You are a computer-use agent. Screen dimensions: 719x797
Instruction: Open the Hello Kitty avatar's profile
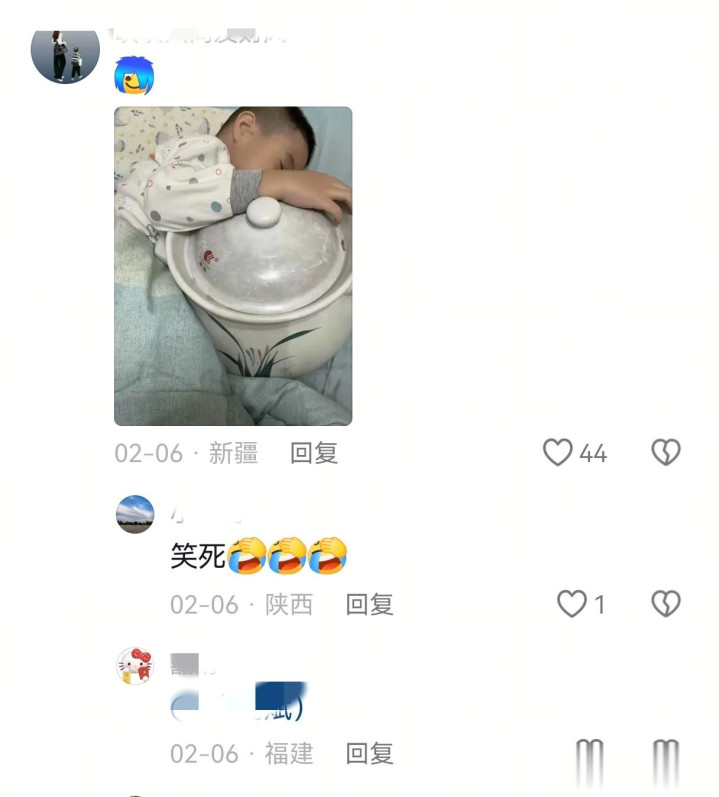[135, 666]
